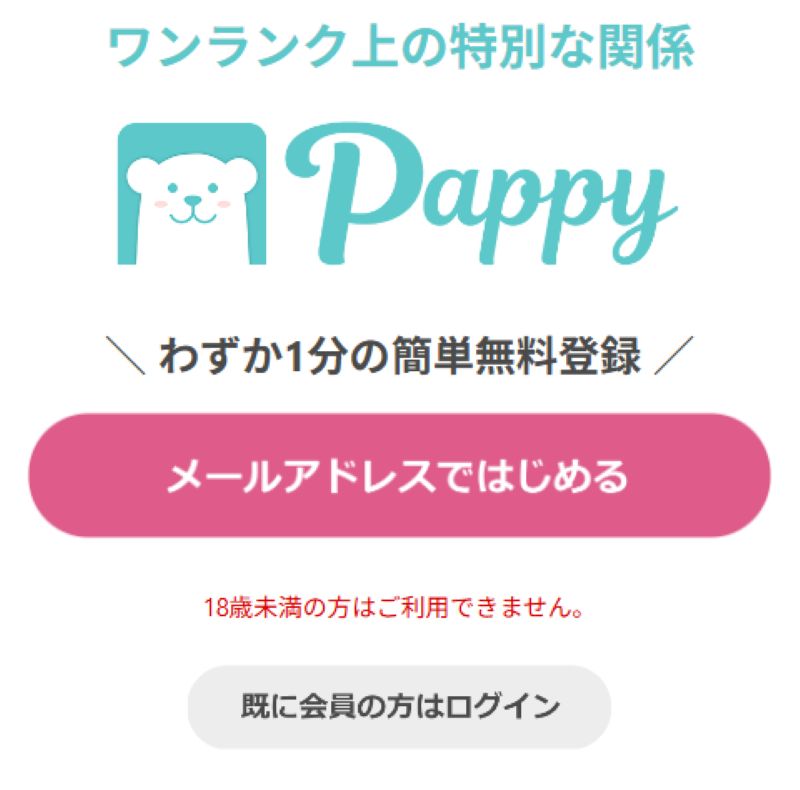Tap 既に会員の方はログイン to log in
Image resolution: width=800 pixels, height=790 pixels.
(x=399, y=706)
